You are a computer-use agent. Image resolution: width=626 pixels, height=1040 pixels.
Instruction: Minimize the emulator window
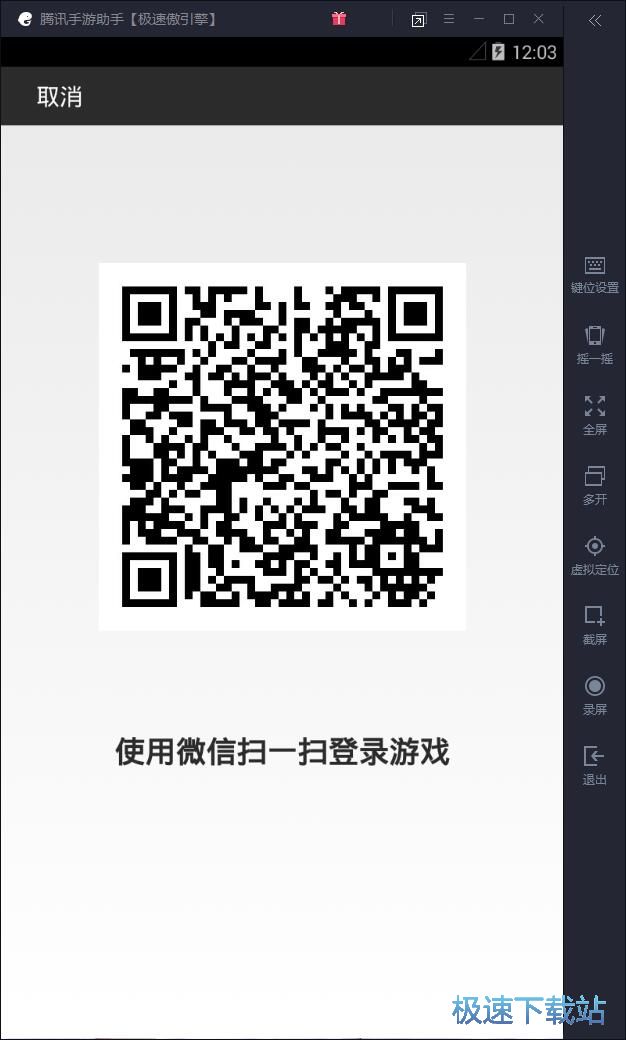(x=479, y=19)
